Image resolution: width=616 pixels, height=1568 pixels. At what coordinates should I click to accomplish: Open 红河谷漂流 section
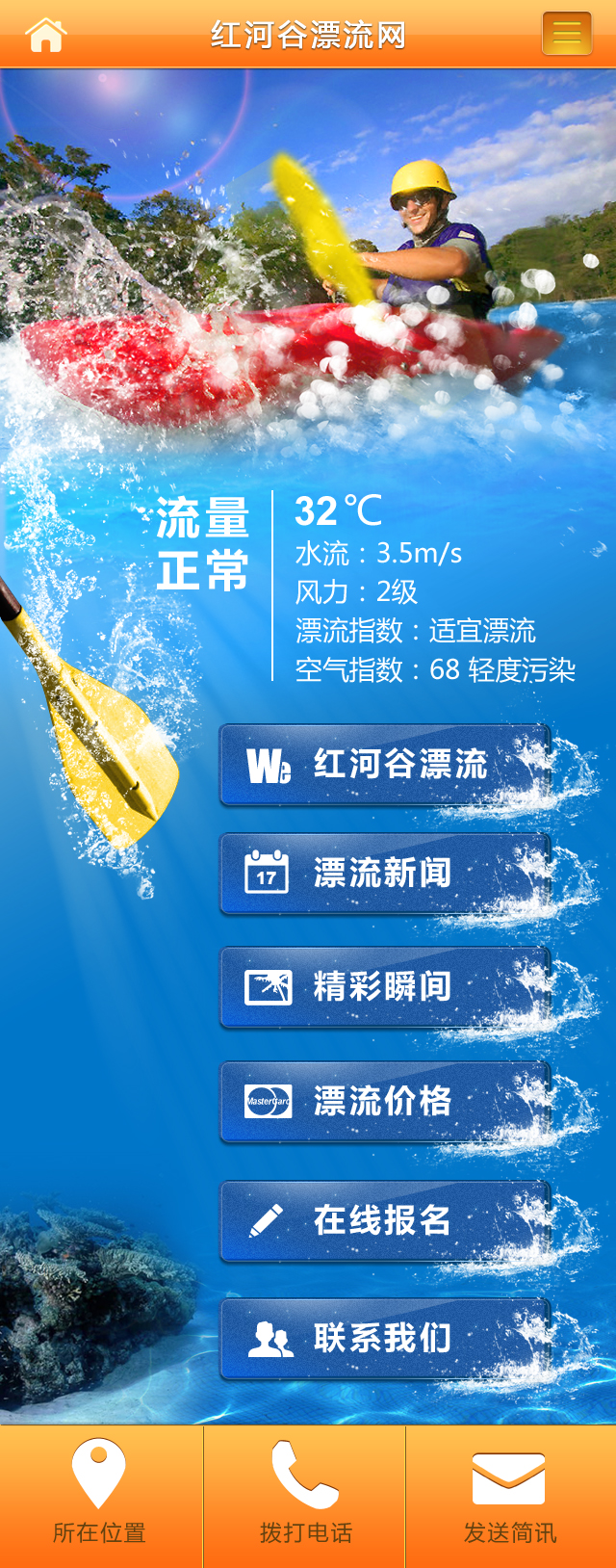click(385, 765)
